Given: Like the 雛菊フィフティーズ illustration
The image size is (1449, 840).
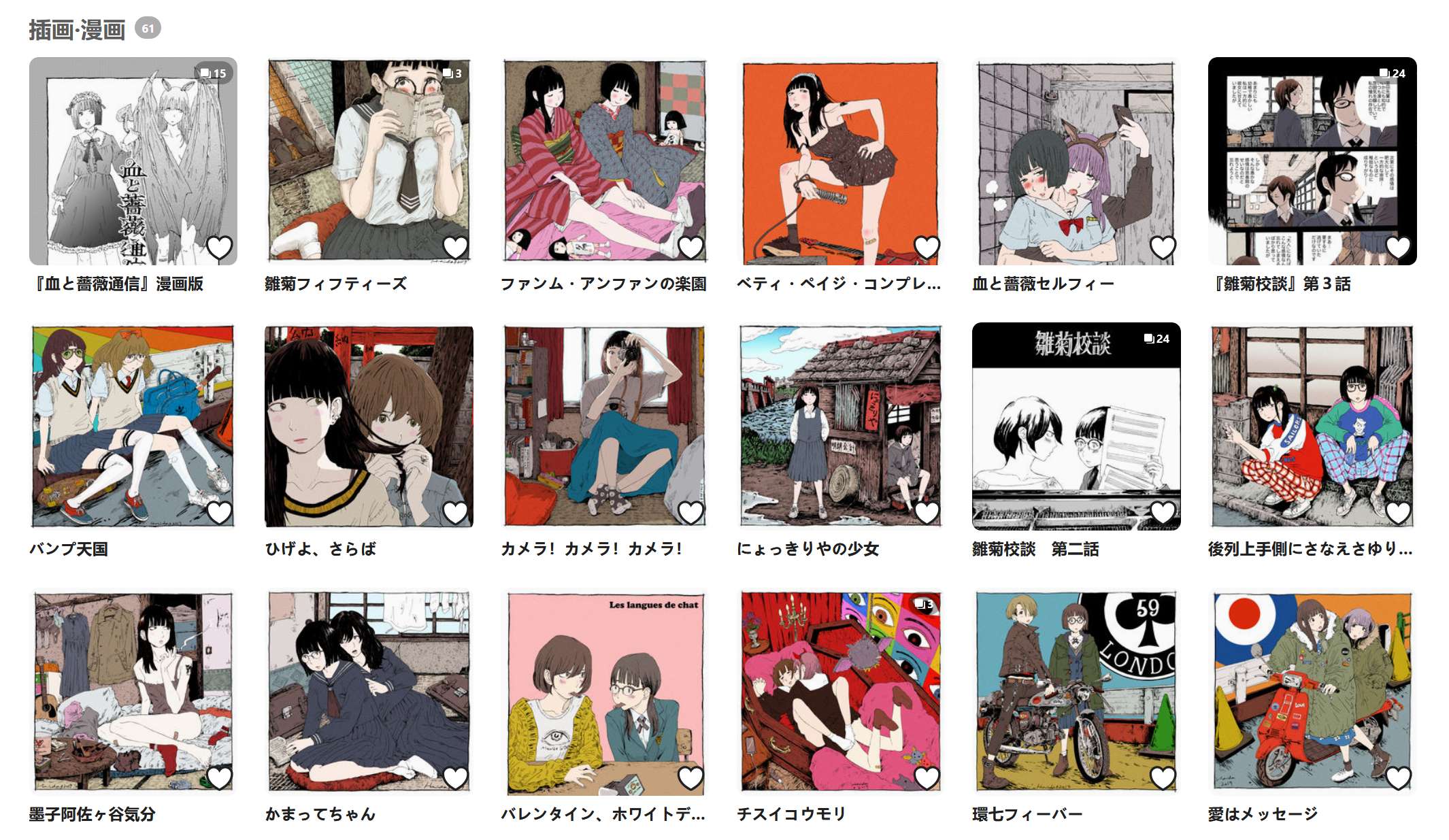Looking at the screenshot, I should coord(455,248).
